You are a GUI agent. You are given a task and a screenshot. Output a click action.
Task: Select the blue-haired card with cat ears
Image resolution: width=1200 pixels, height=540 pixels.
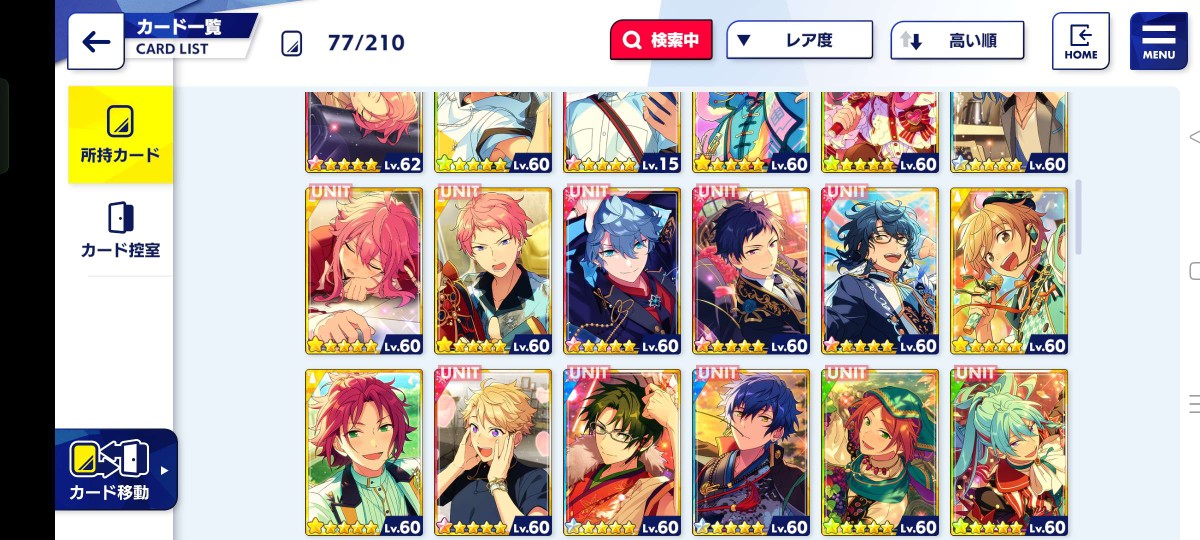click(x=622, y=270)
